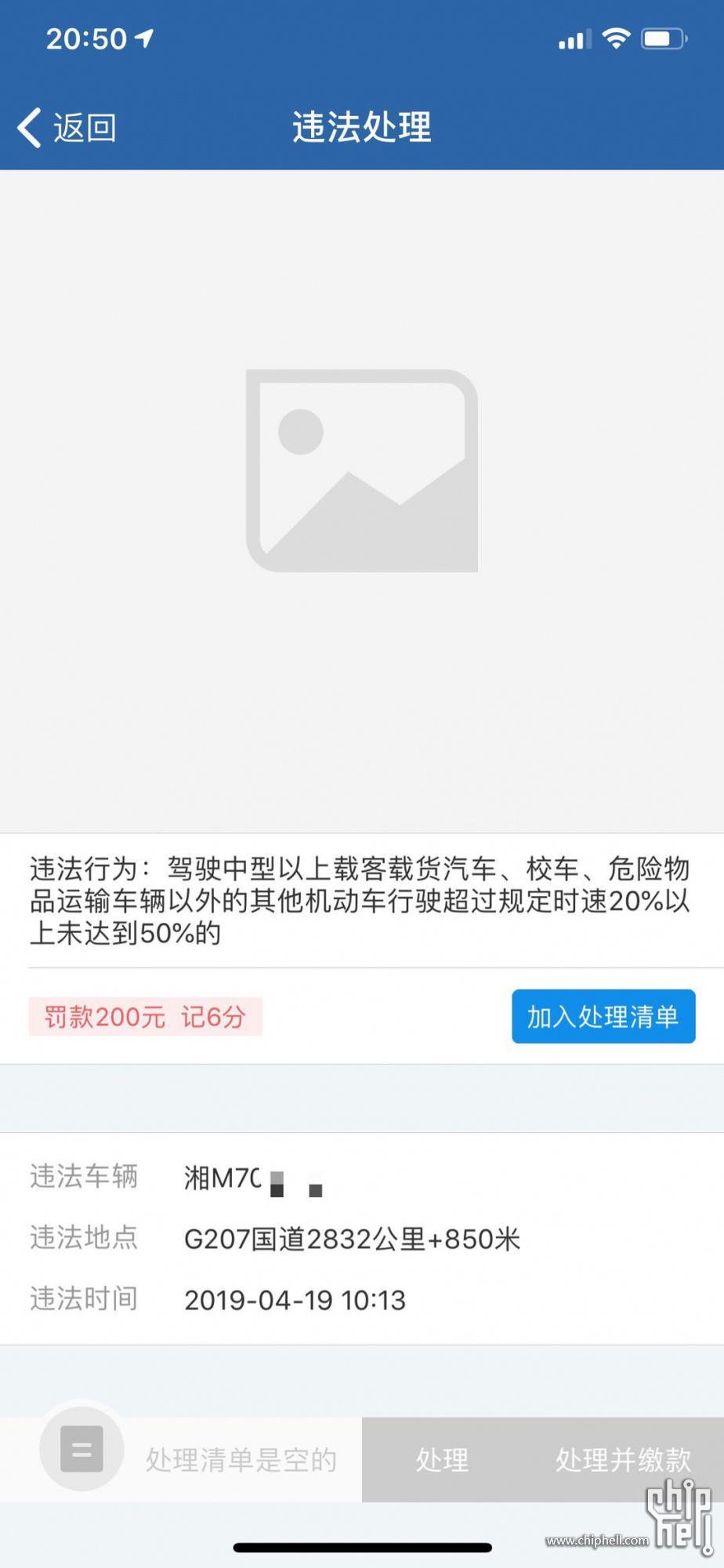Tap 加入处理清单 button
The height and width of the screenshot is (1568, 724).
[603, 1017]
